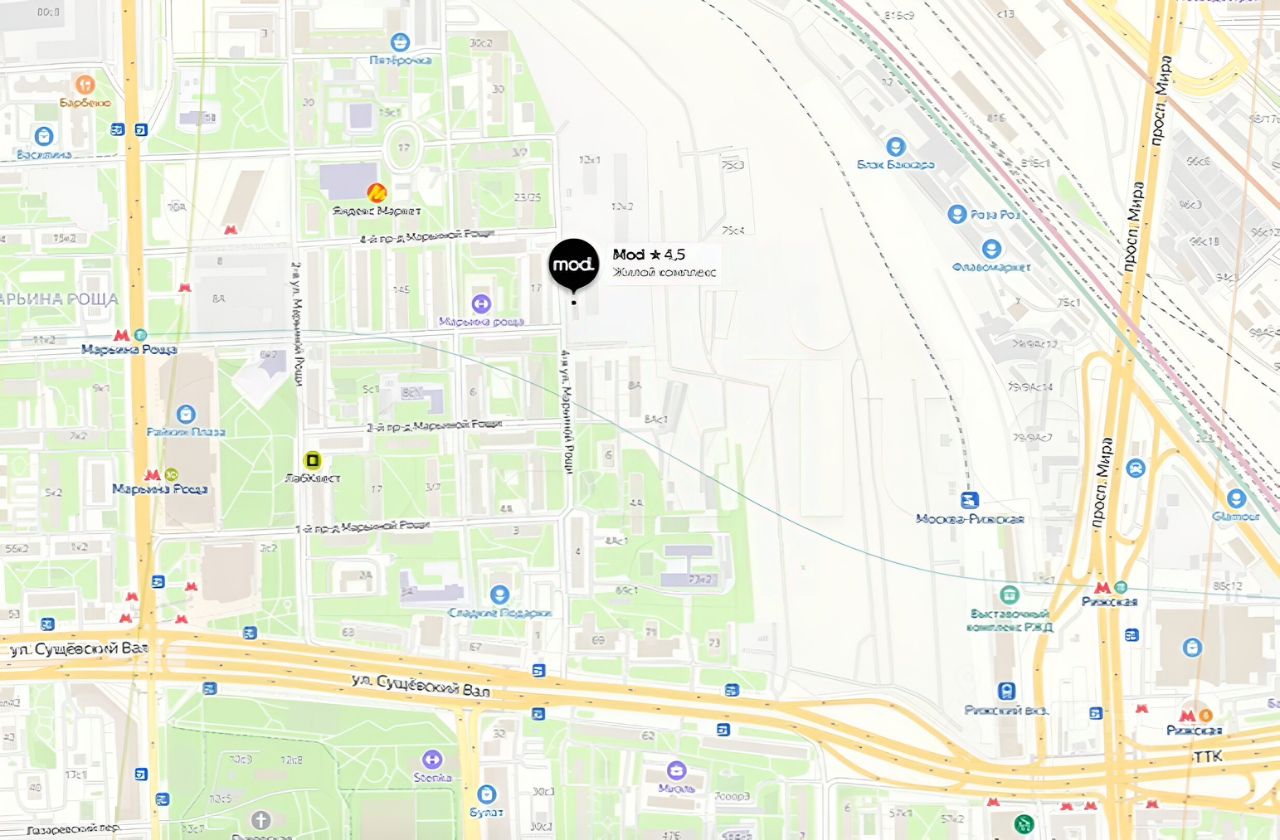Viewport: 1280px width, 840px height.
Task: Select the Роза Роз place marker
Action: coord(958,214)
